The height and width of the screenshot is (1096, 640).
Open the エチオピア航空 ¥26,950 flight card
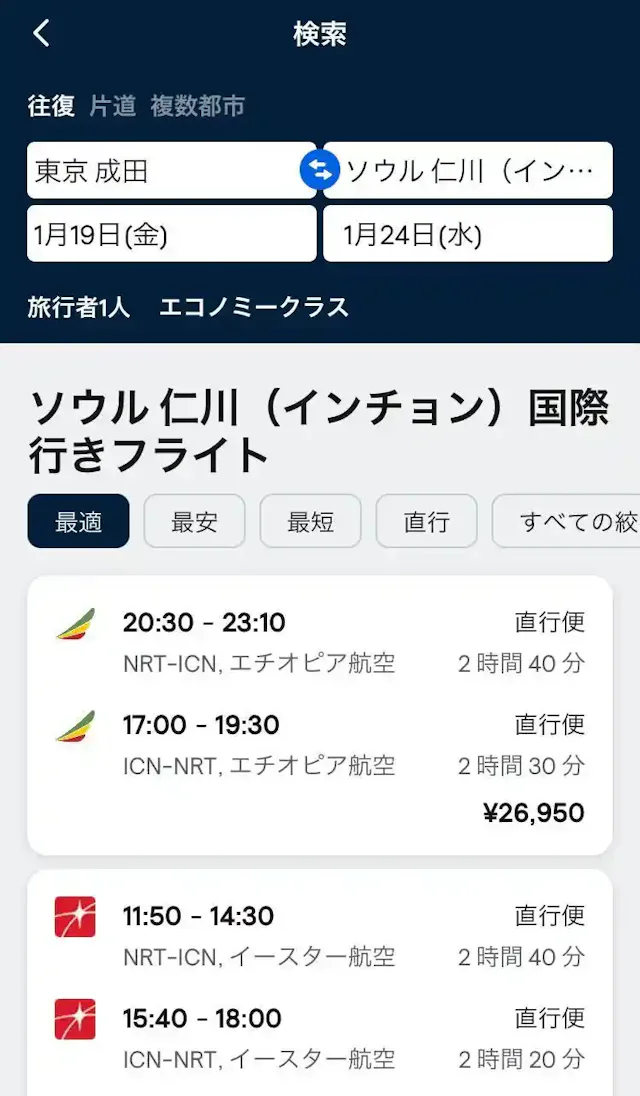click(x=320, y=715)
